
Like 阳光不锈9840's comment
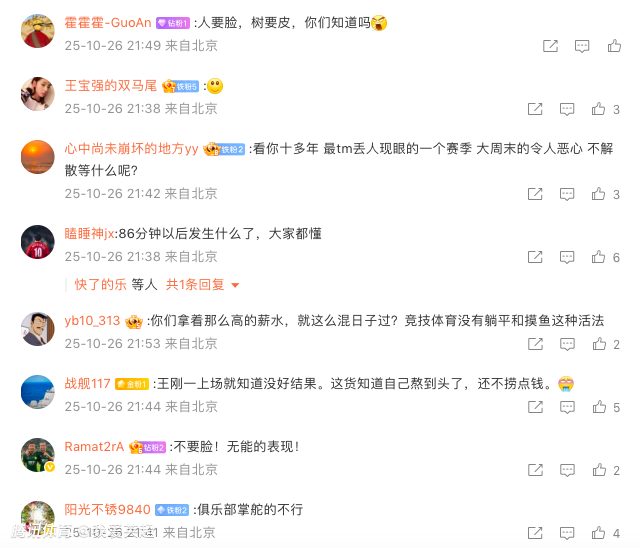point(599,533)
